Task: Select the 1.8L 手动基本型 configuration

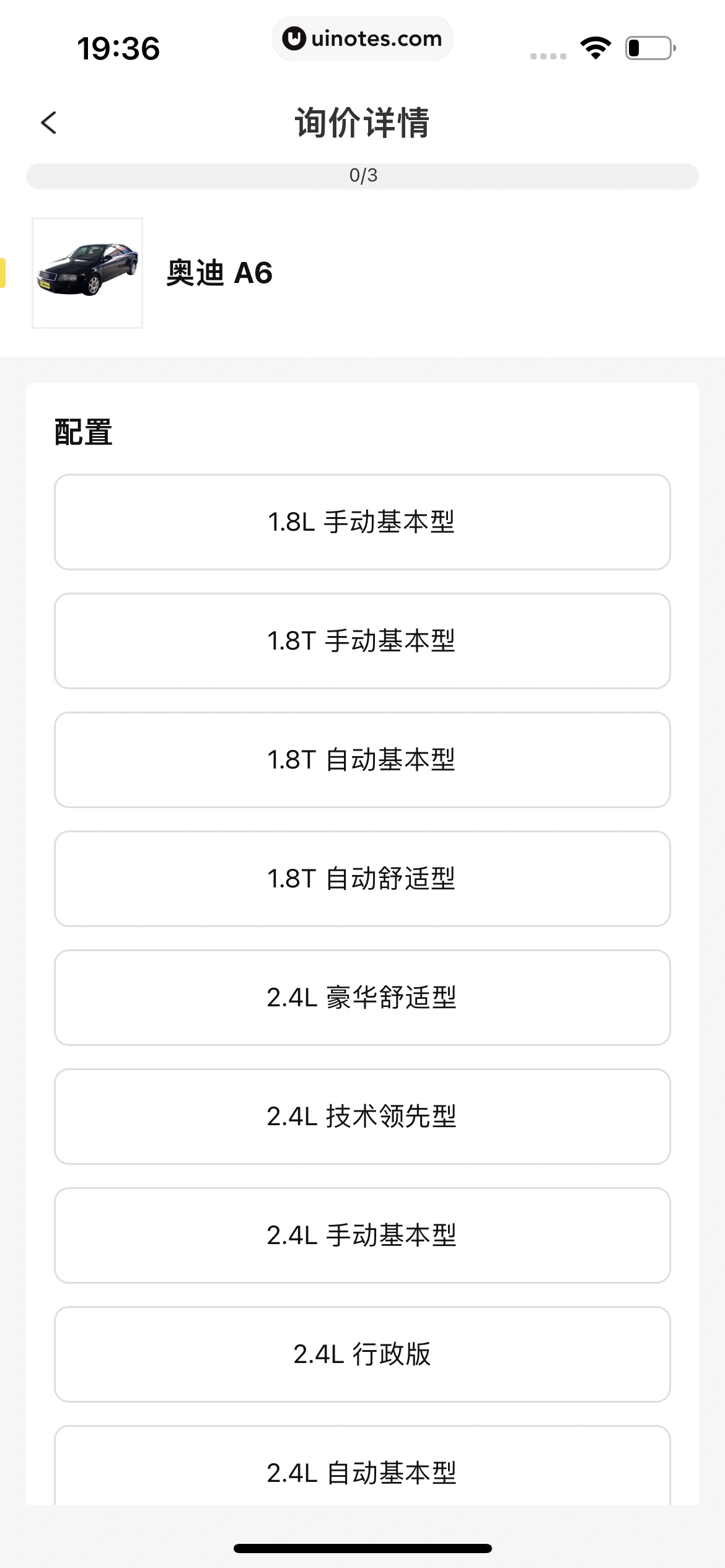Action: pyautogui.click(x=362, y=521)
